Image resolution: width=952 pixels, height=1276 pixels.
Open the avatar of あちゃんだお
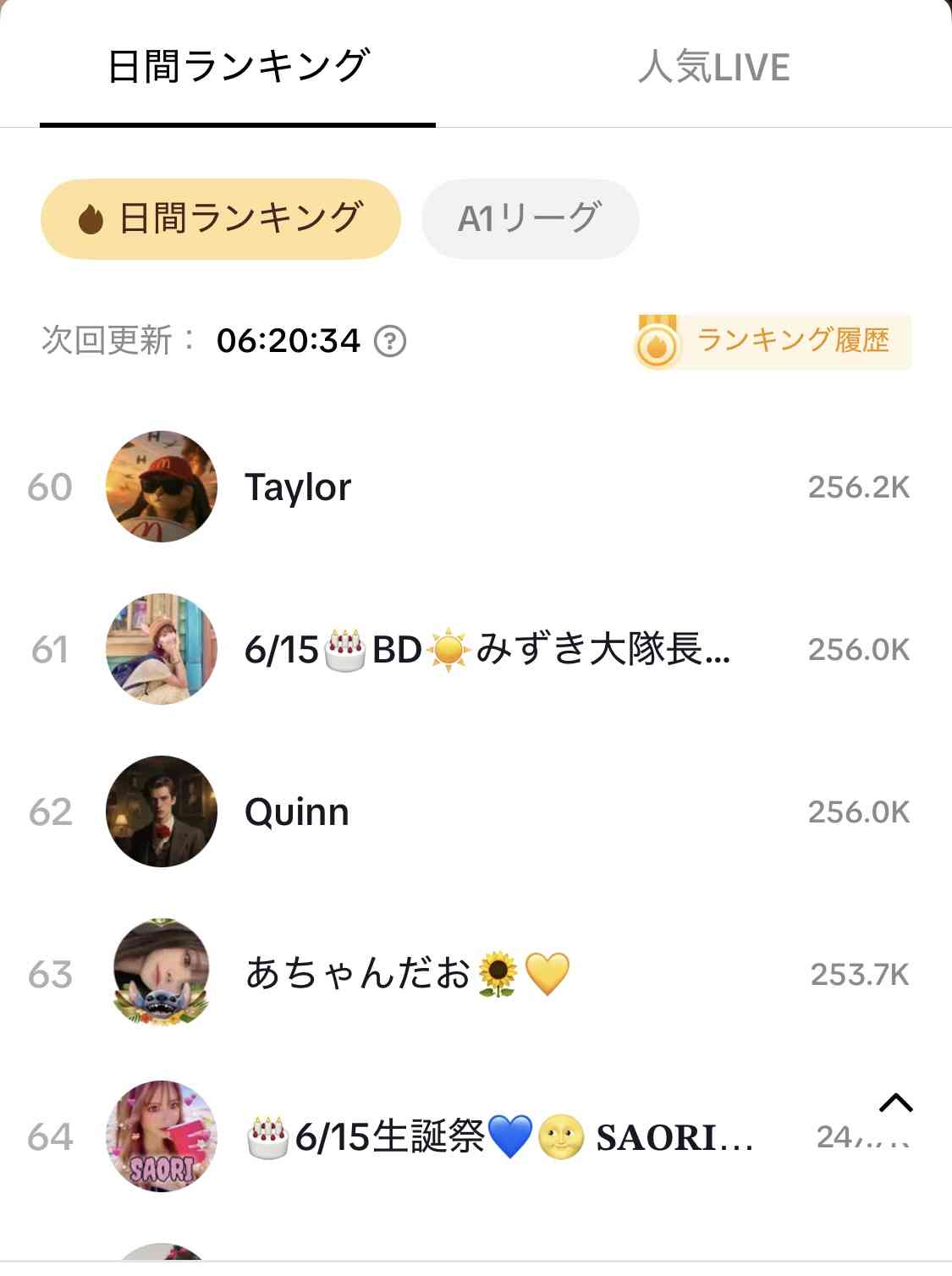pos(162,972)
